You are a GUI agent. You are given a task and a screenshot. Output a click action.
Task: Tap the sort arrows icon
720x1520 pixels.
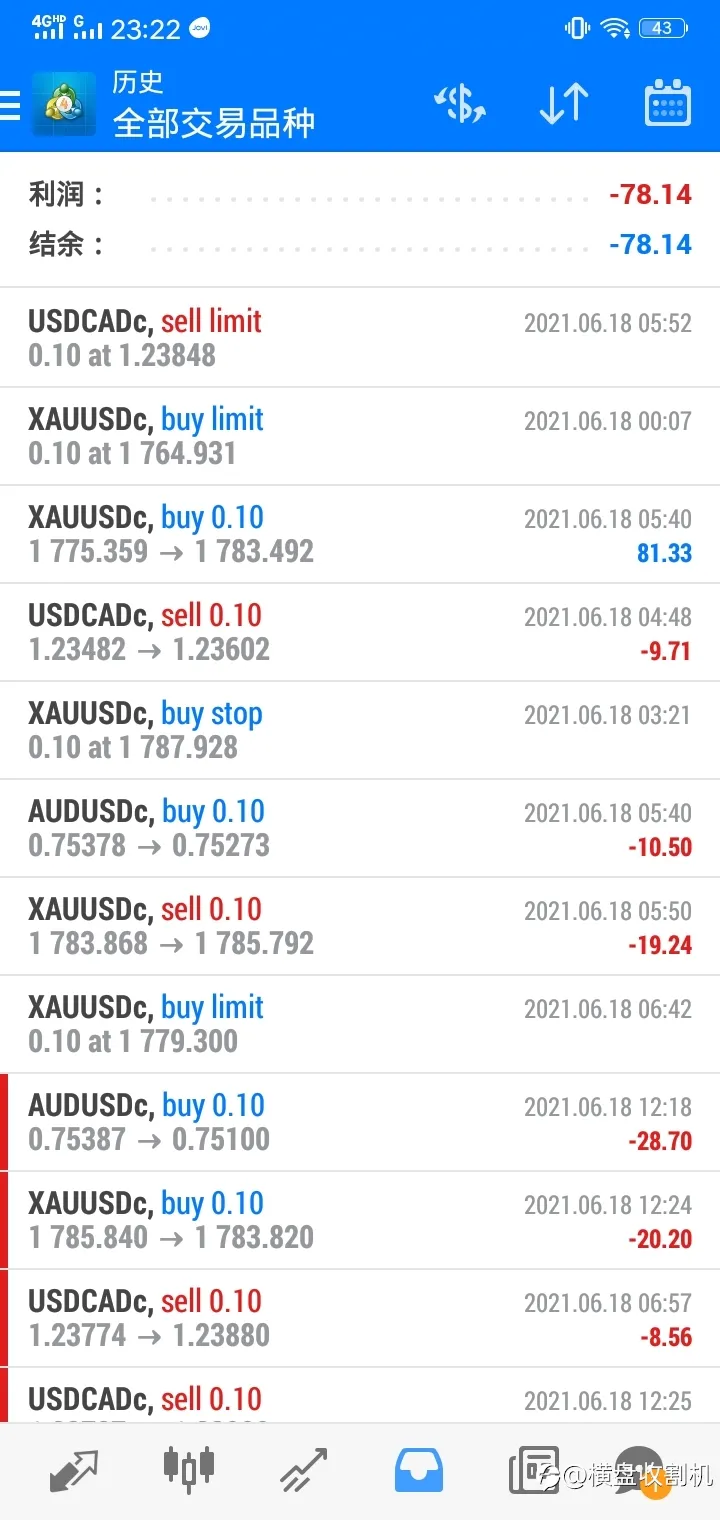[x=563, y=104]
